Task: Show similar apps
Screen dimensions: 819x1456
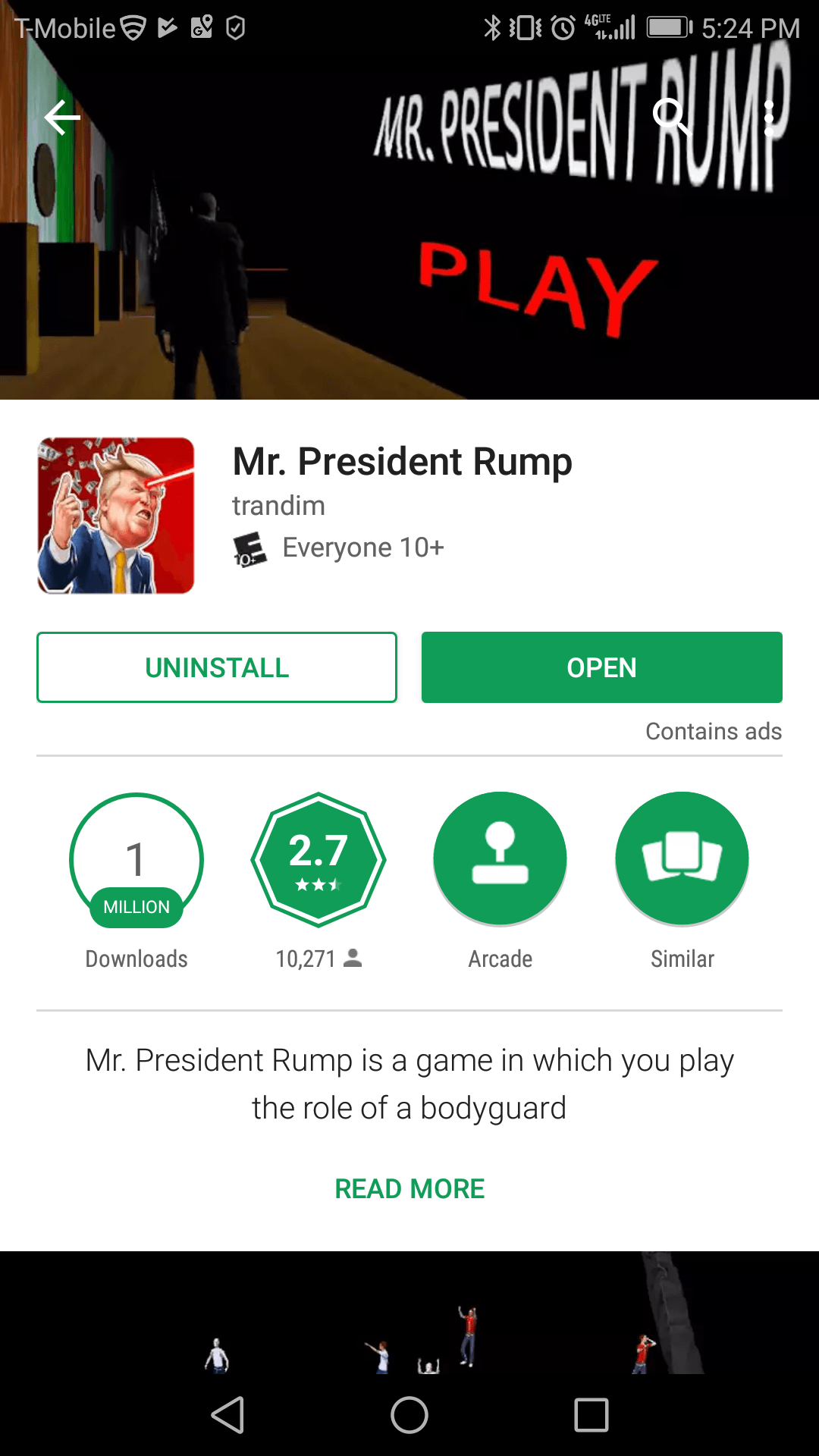Action: tap(682, 860)
